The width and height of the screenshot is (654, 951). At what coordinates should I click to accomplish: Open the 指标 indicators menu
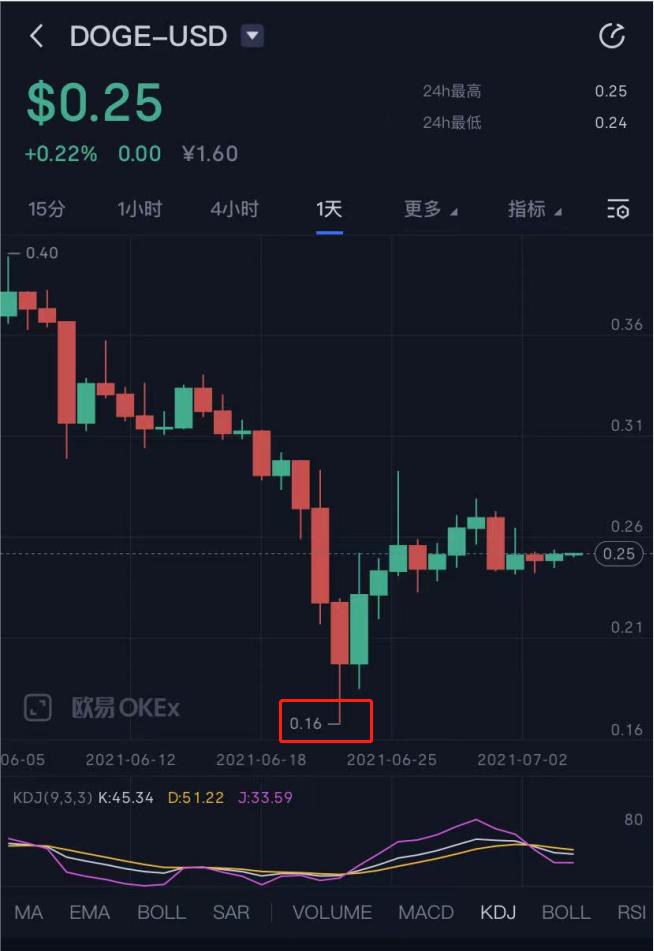click(x=534, y=209)
